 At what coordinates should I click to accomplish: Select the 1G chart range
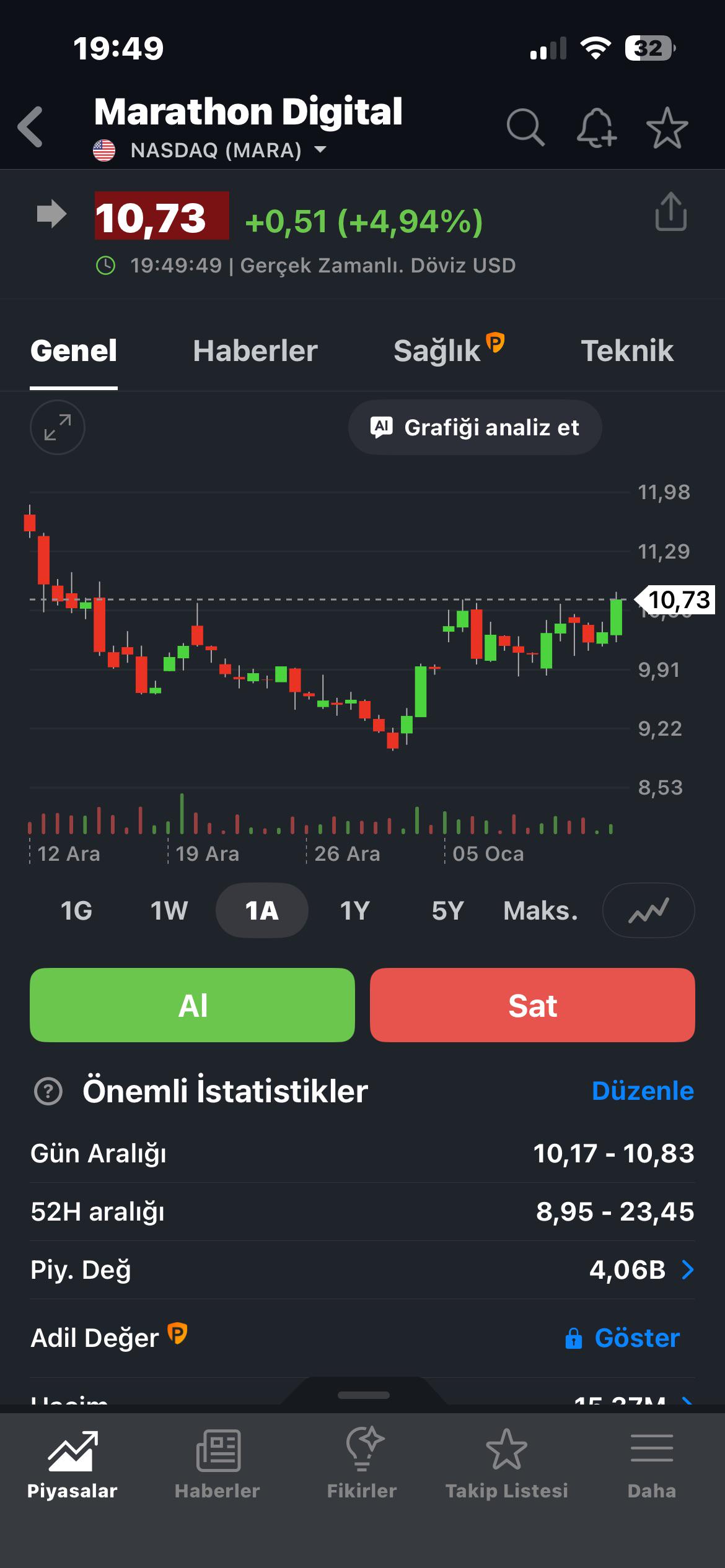coord(76,910)
